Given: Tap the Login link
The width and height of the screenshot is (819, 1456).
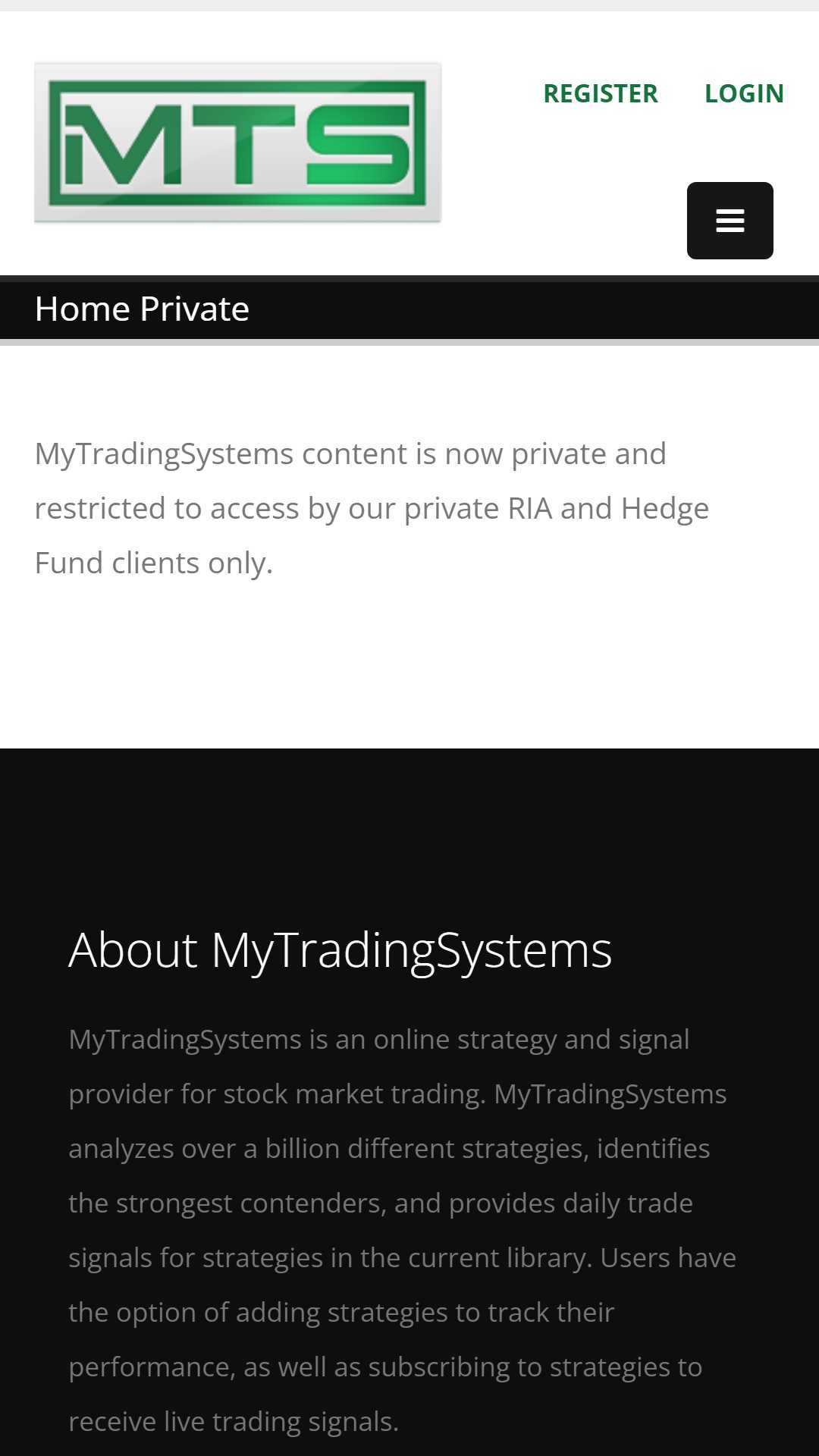Looking at the screenshot, I should pyautogui.click(x=744, y=94).
